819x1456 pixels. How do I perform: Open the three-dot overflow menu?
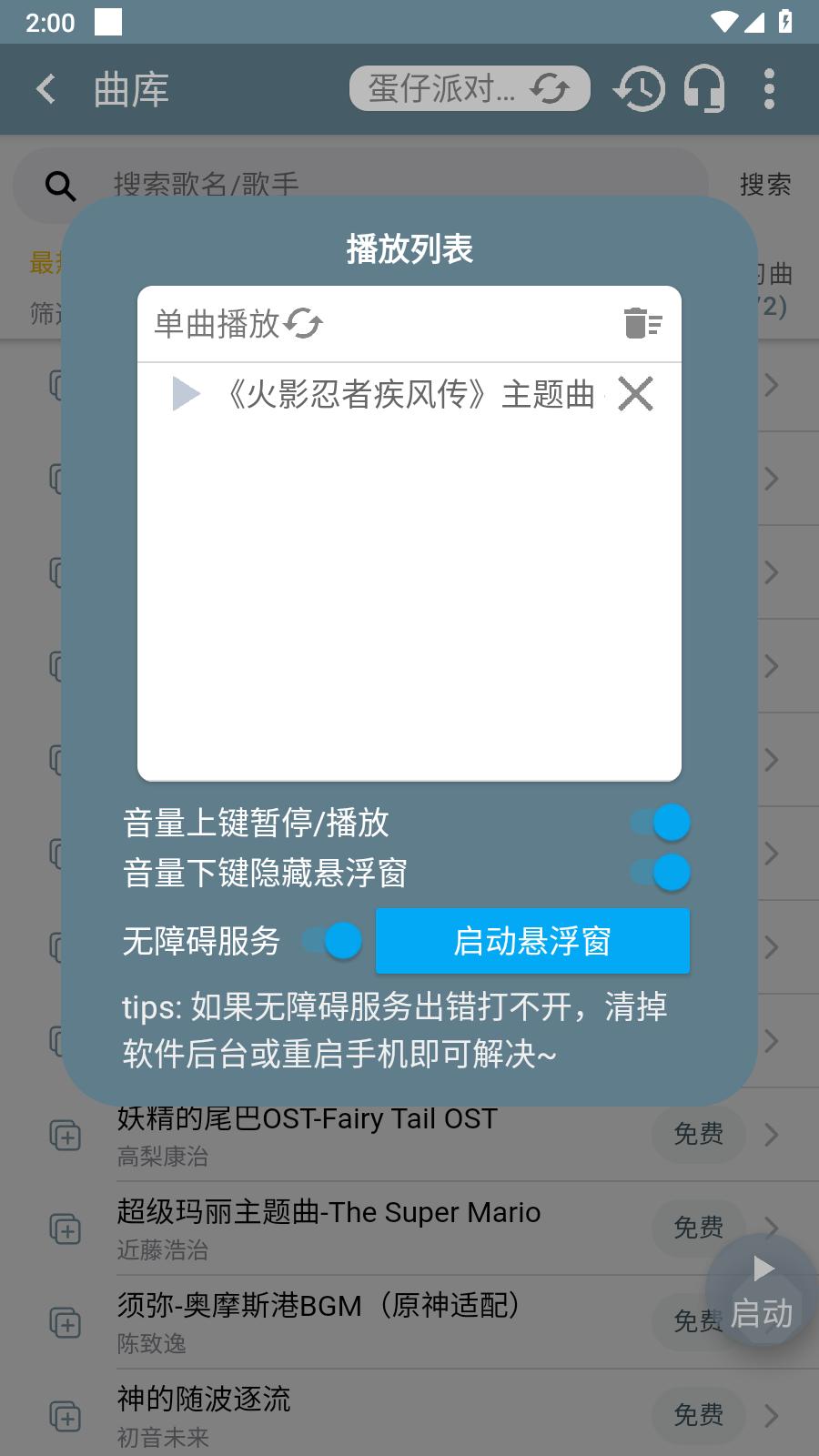[x=770, y=88]
